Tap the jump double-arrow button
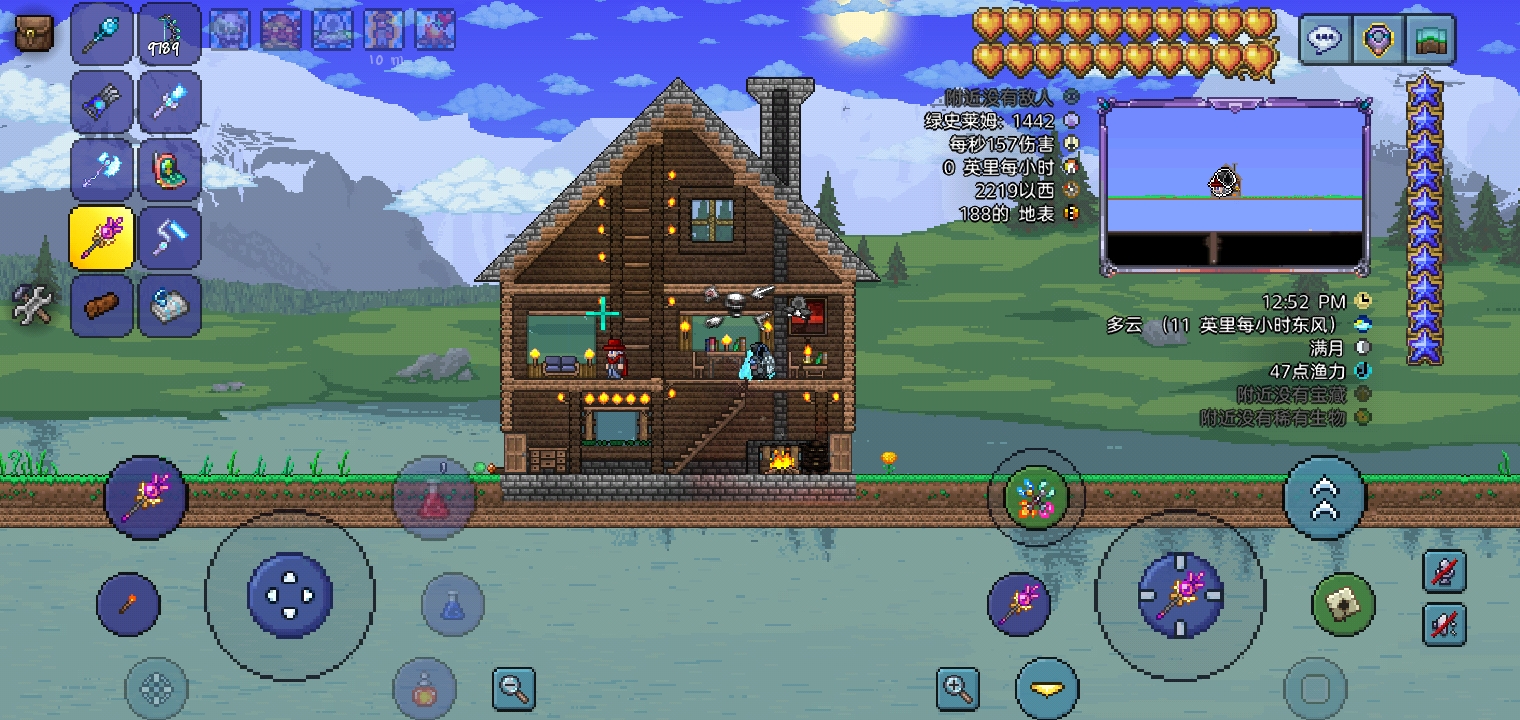This screenshot has width=1520, height=720. tap(1324, 498)
